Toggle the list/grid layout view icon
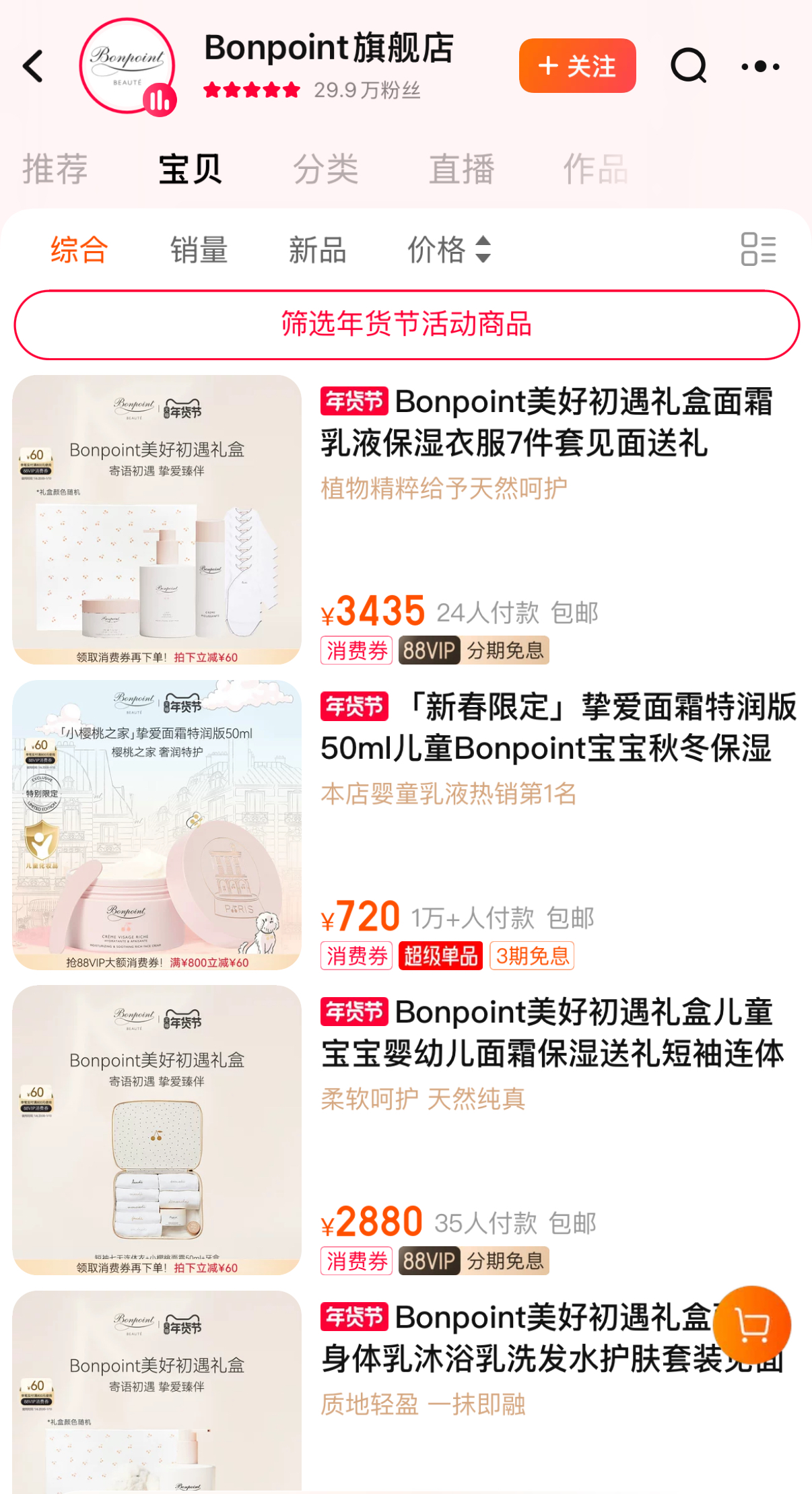 (x=758, y=250)
